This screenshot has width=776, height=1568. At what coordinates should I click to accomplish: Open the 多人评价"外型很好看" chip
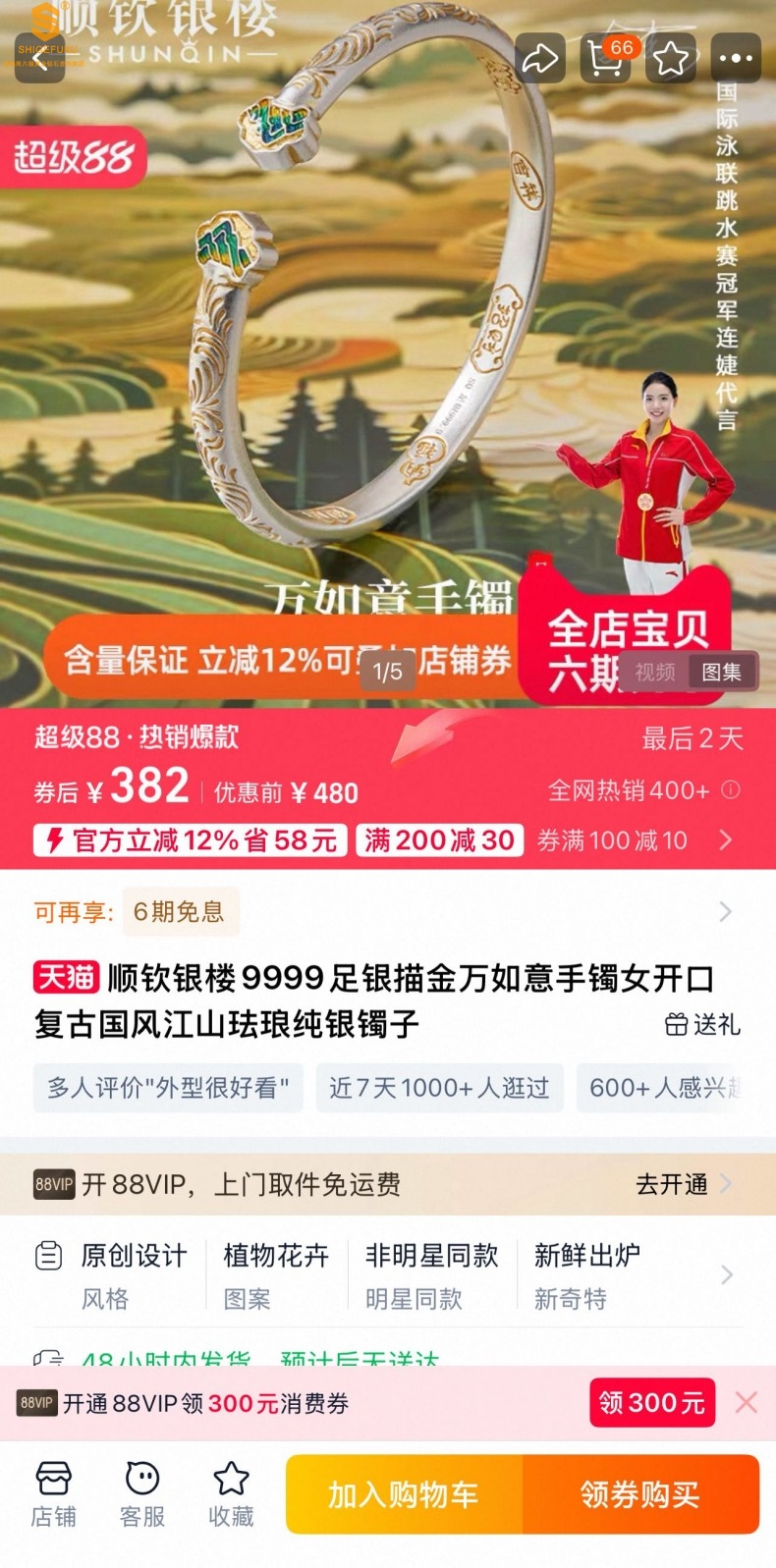[168, 1088]
